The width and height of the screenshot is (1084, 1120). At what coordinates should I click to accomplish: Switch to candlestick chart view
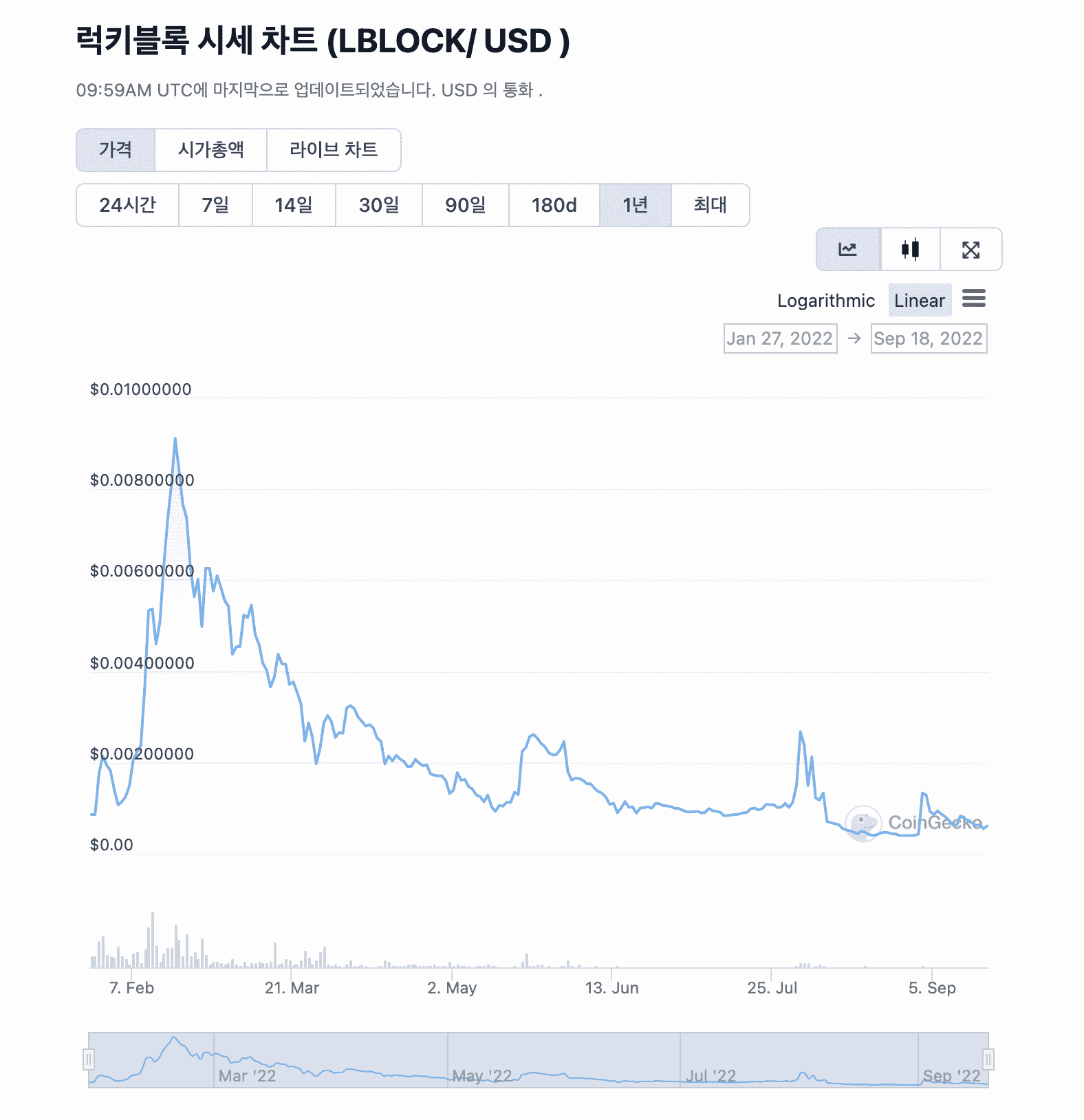910,250
